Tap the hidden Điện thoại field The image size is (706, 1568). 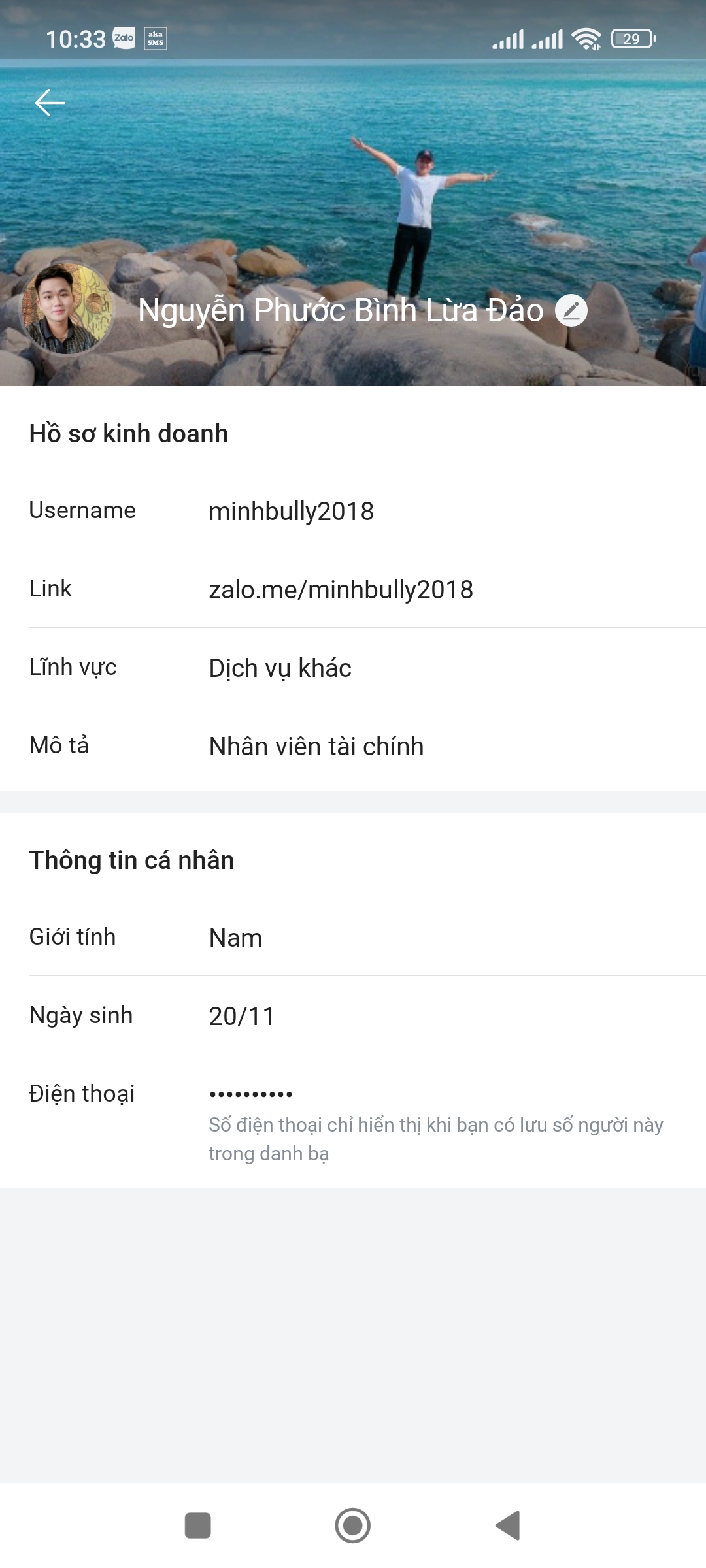pos(251,1092)
